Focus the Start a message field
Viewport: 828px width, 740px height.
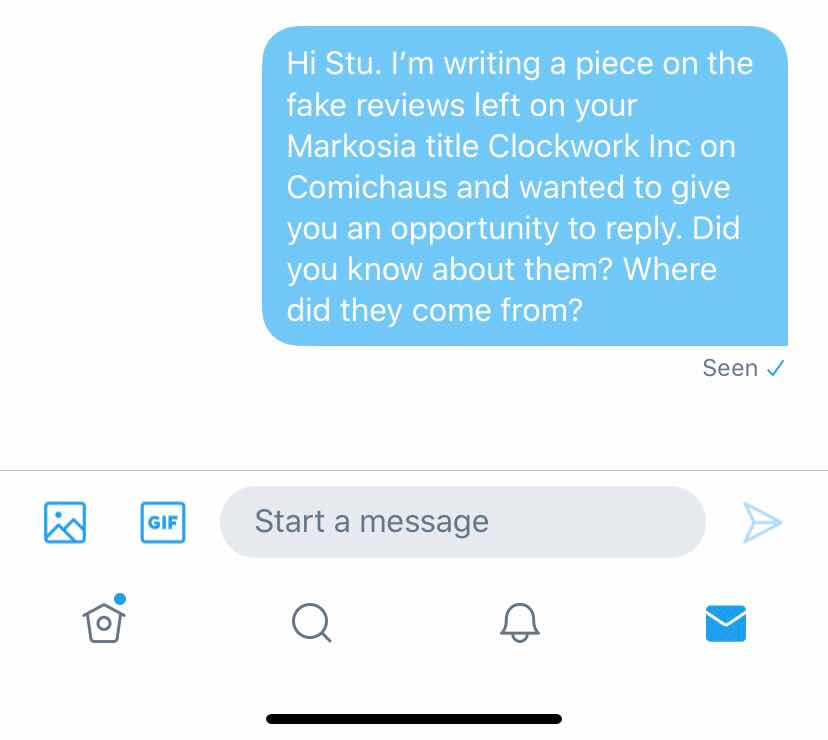[463, 522]
